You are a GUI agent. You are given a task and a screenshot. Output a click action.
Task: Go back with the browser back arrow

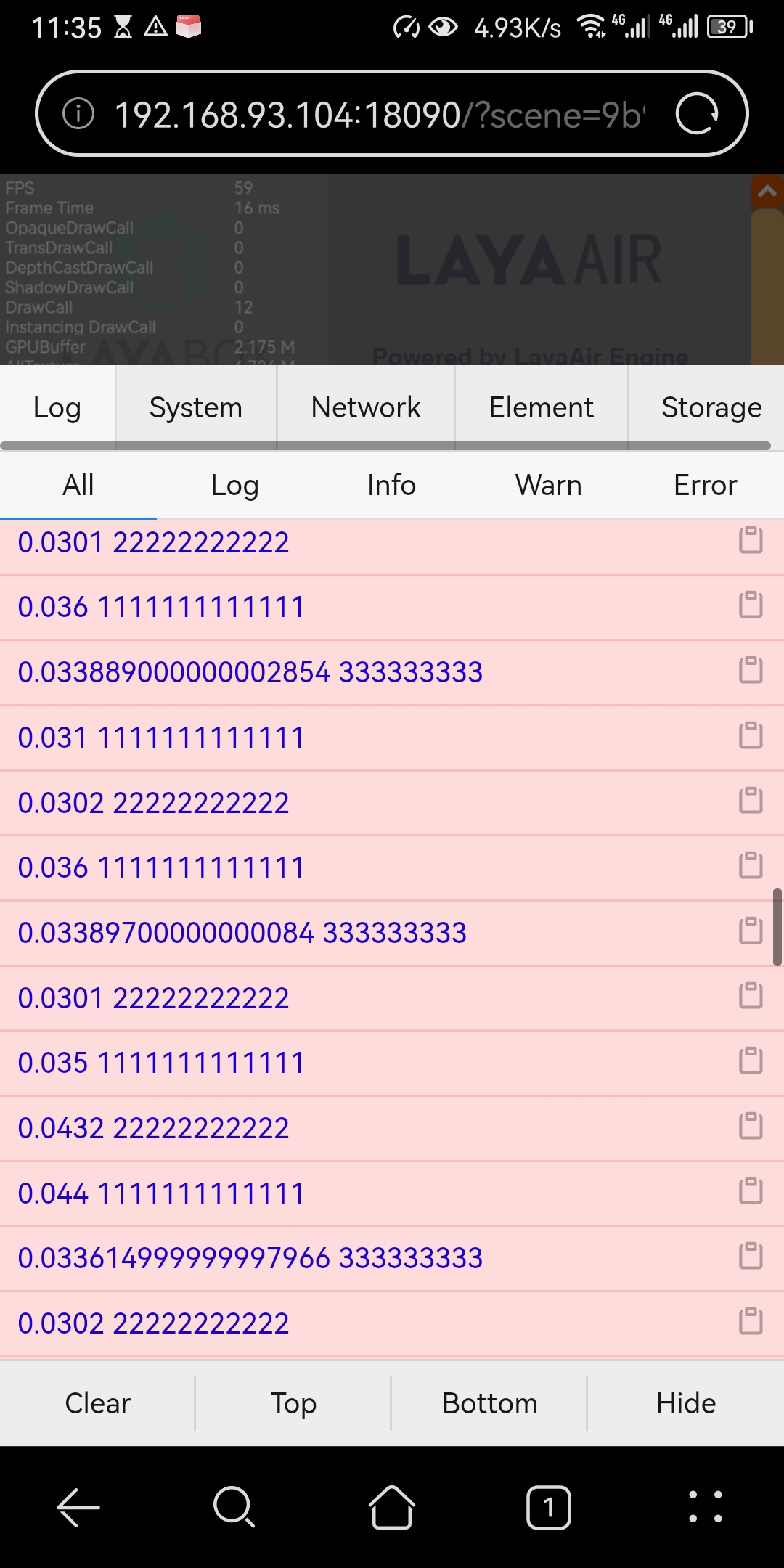(x=78, y=1508)
